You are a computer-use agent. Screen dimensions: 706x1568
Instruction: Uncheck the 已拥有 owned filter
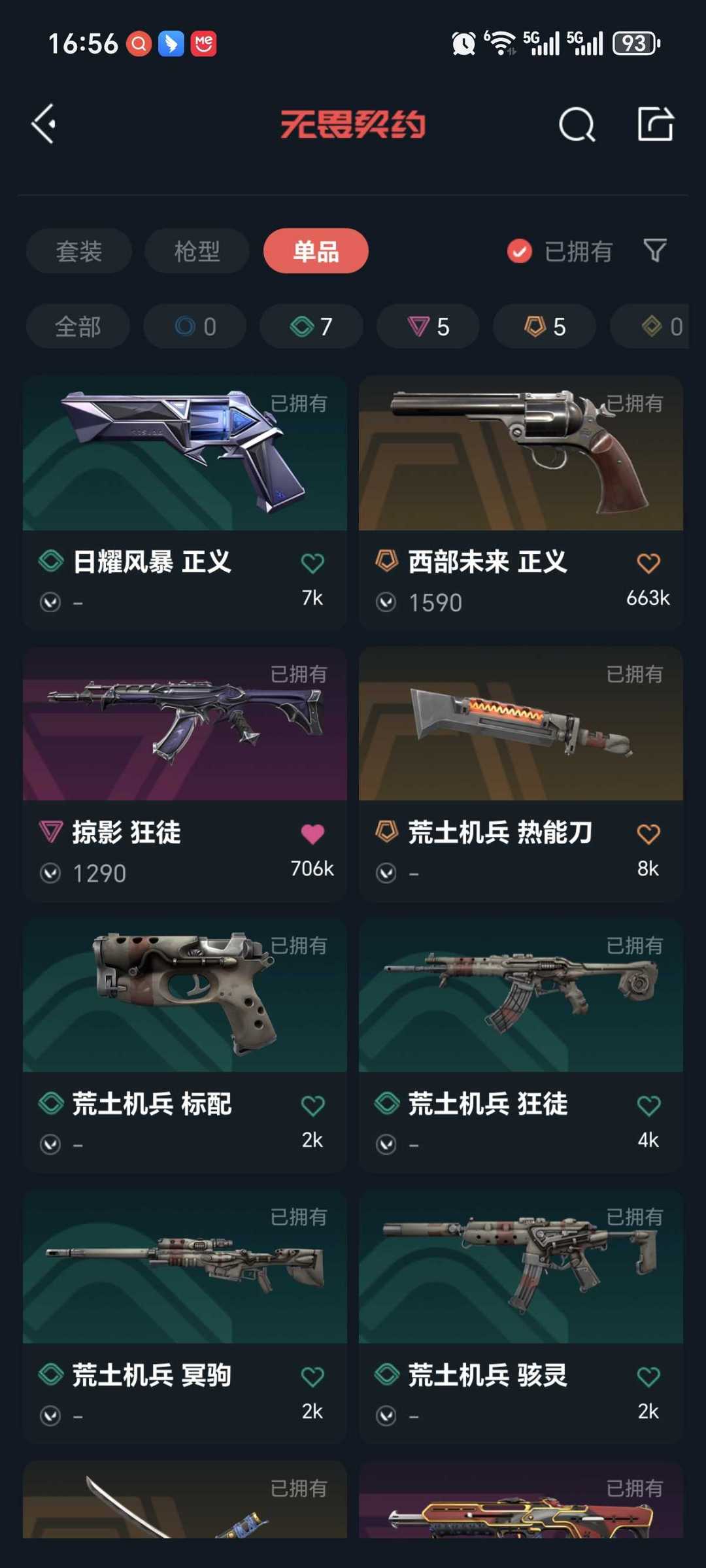[x=560, y=251]
